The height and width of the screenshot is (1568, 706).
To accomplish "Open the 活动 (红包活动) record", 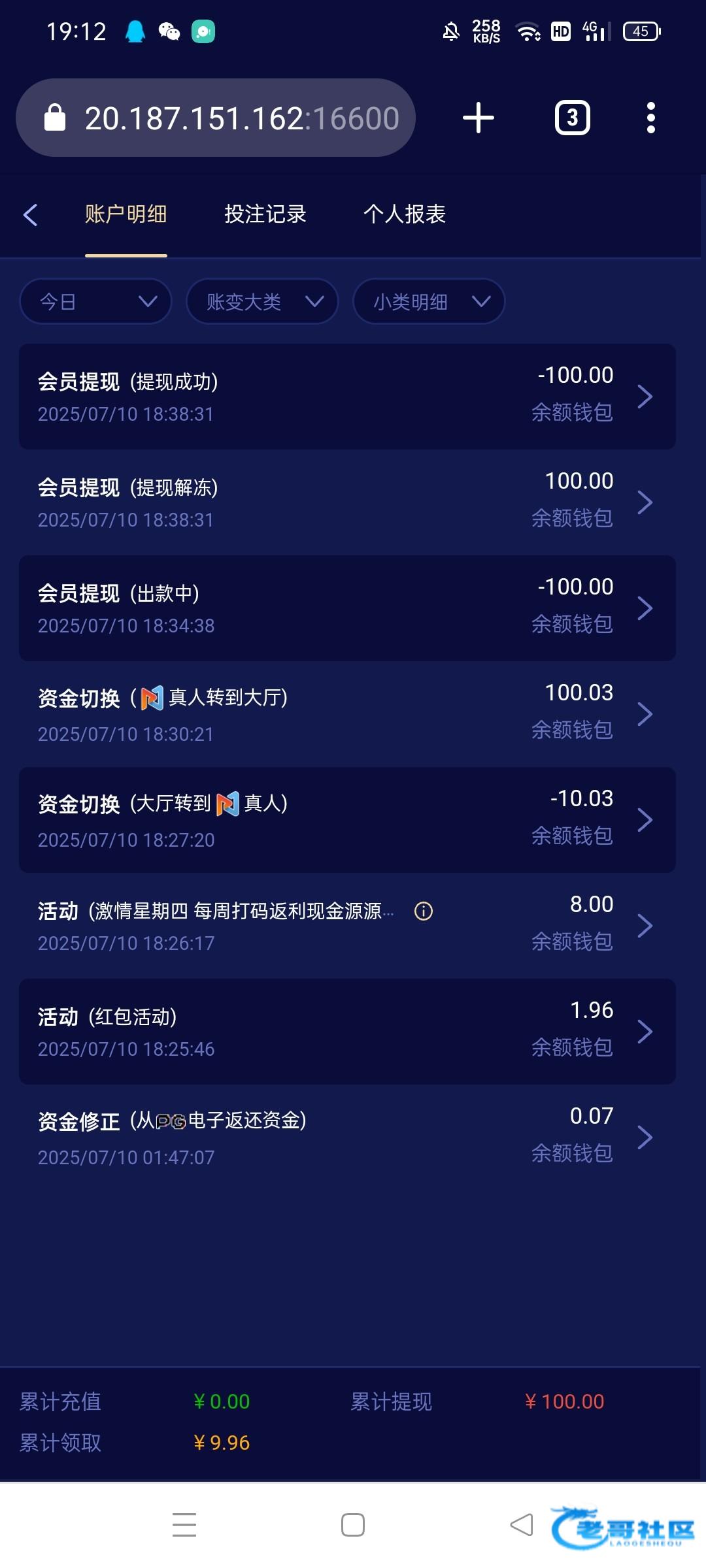I will 347,1032.
